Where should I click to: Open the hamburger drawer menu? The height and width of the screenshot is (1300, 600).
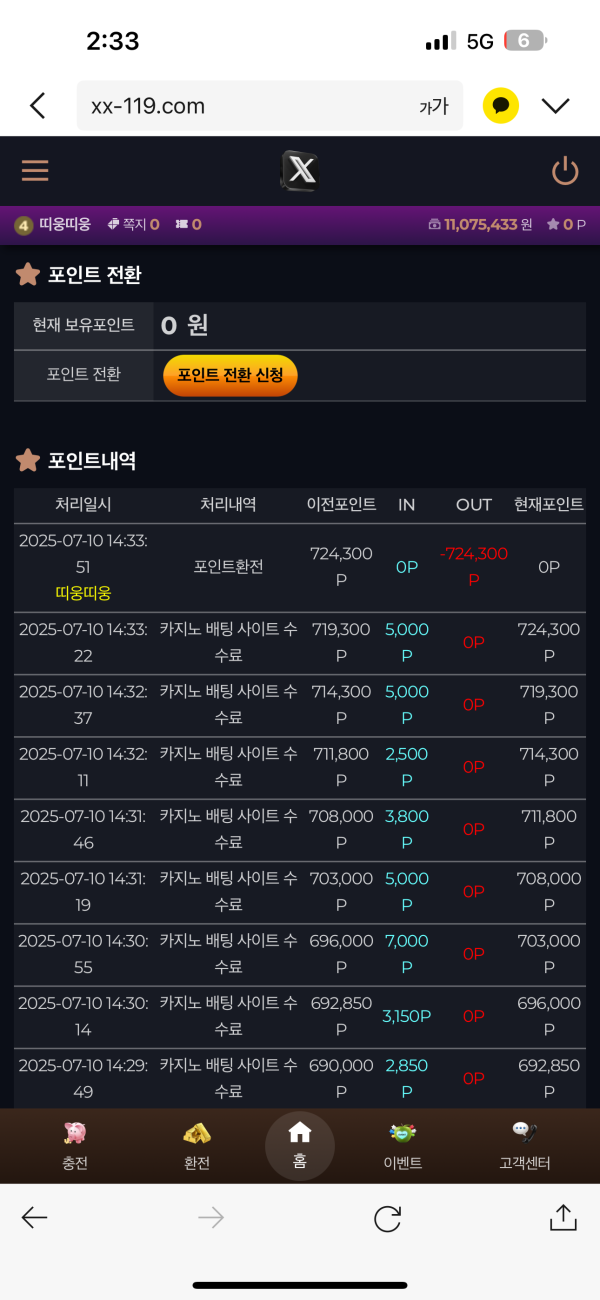(x=35, y=171)
